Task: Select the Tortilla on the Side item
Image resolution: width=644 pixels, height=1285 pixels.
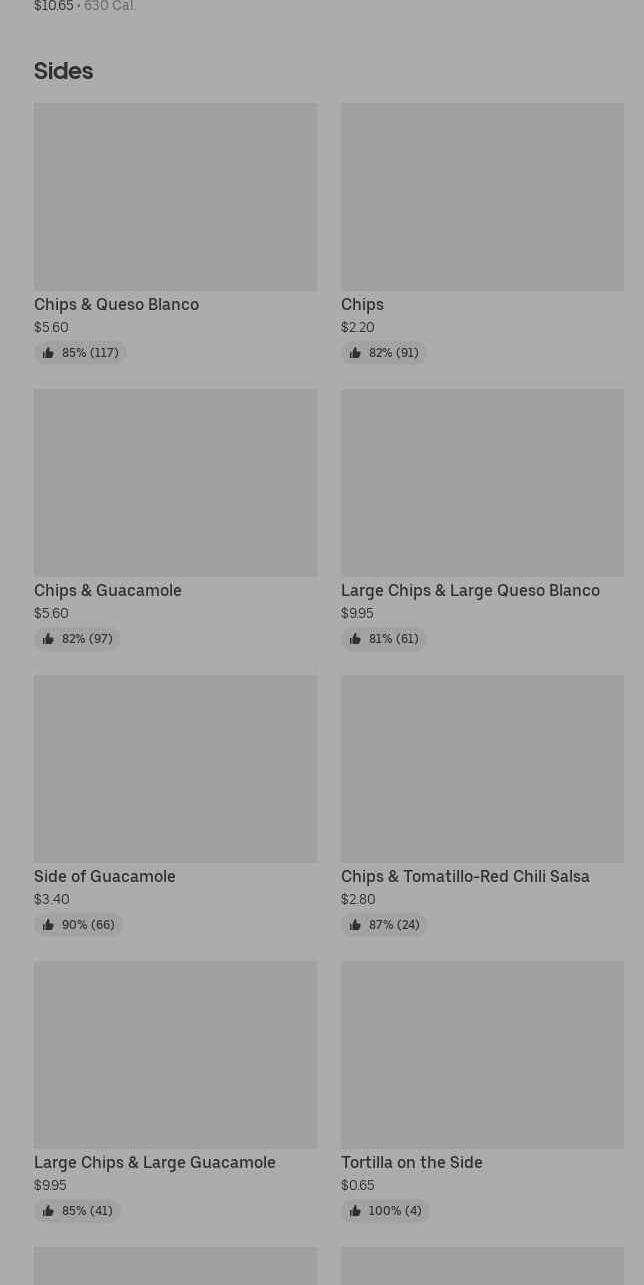Action: click(x=482, y=1091)
